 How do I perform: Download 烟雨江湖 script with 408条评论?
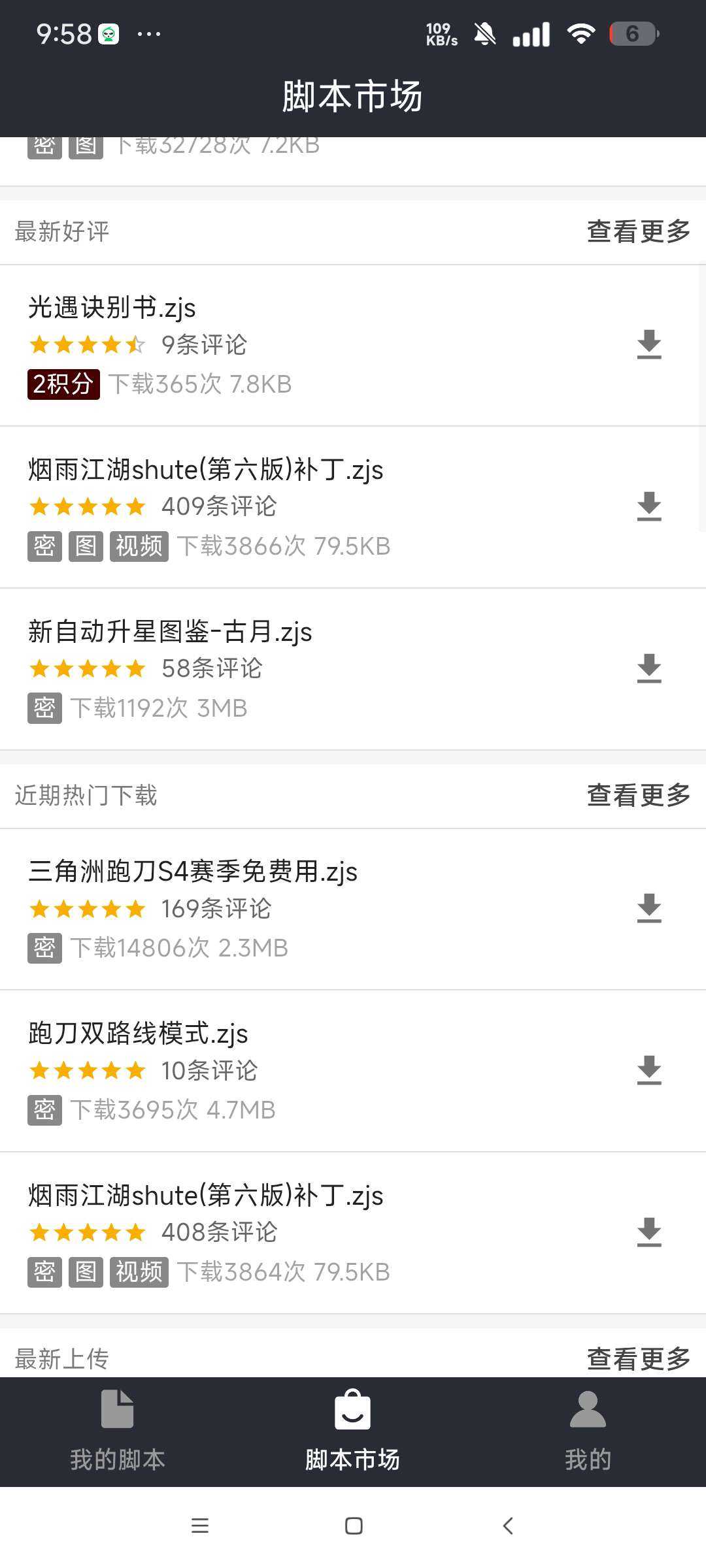[649, 1232]
